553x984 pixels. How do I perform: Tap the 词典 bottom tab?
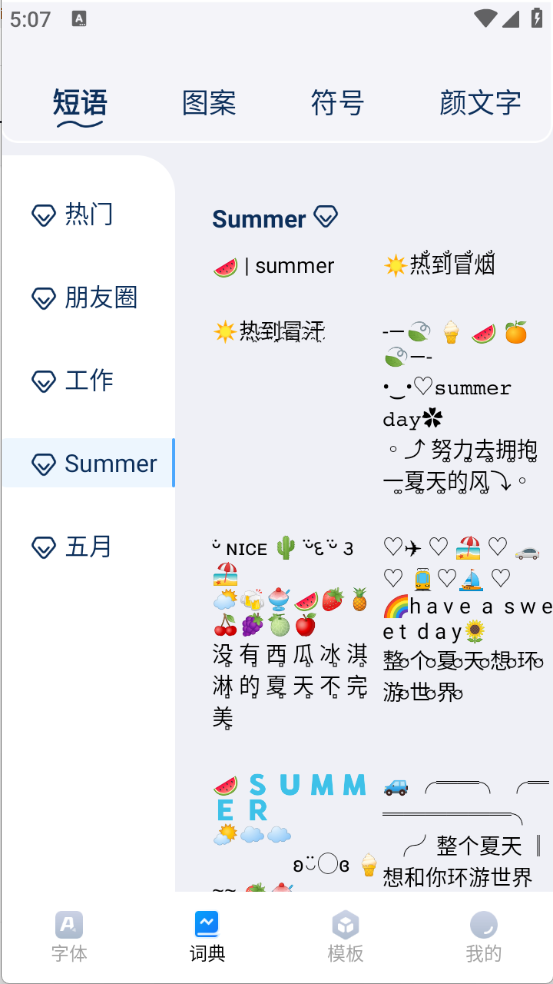coord(207,938)
